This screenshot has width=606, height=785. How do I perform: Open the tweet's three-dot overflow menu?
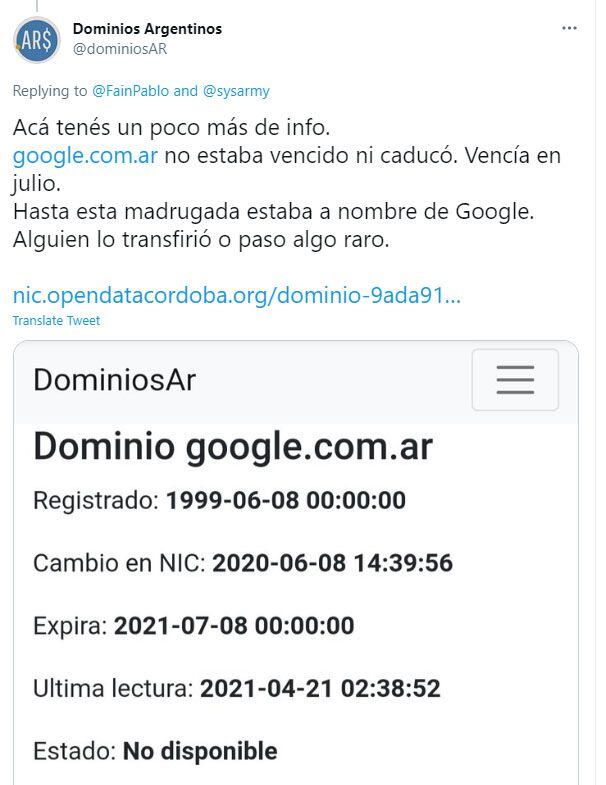[x=570, y=29]
